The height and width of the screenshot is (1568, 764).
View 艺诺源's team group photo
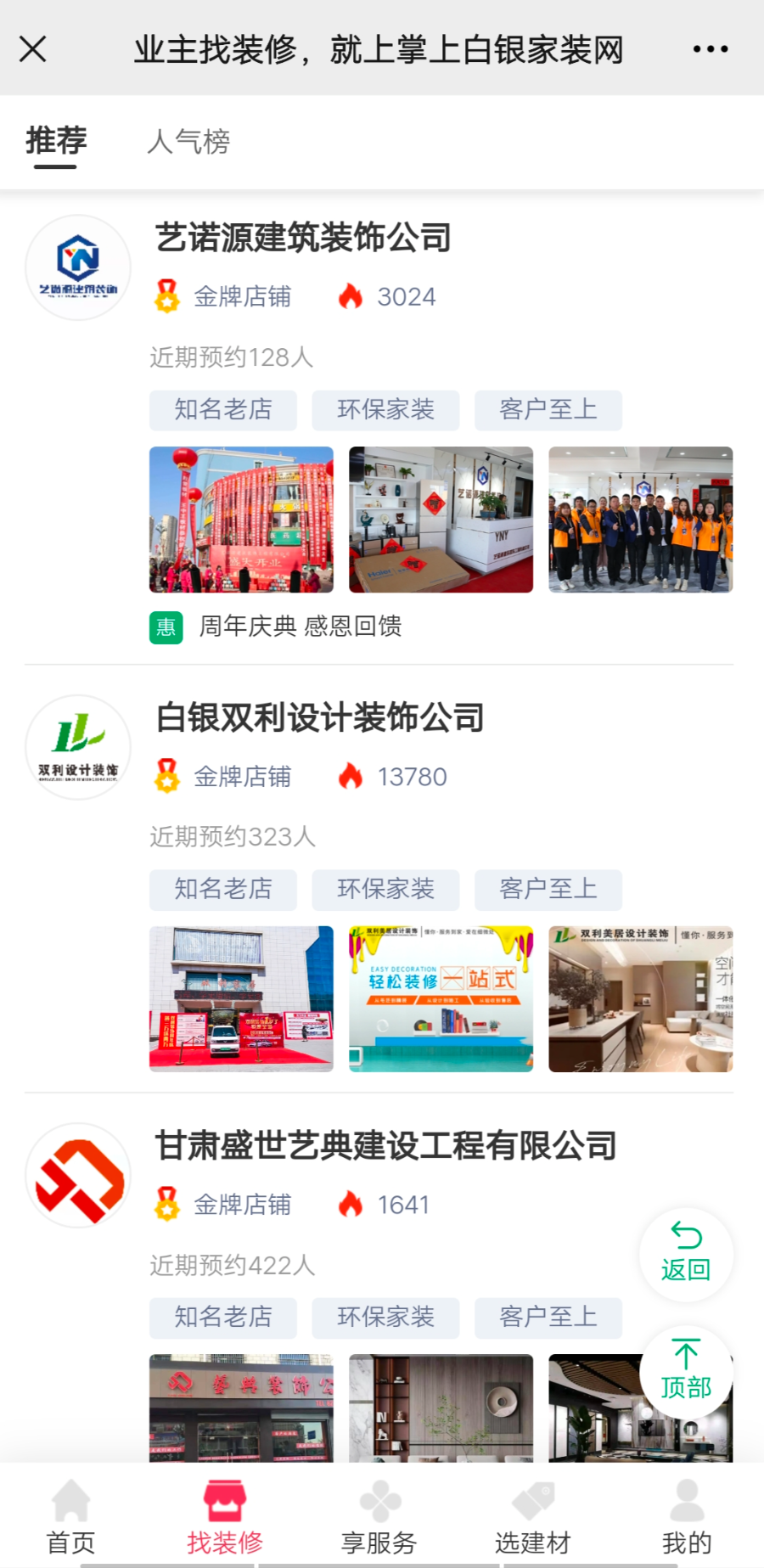click(x=640, y=520)
